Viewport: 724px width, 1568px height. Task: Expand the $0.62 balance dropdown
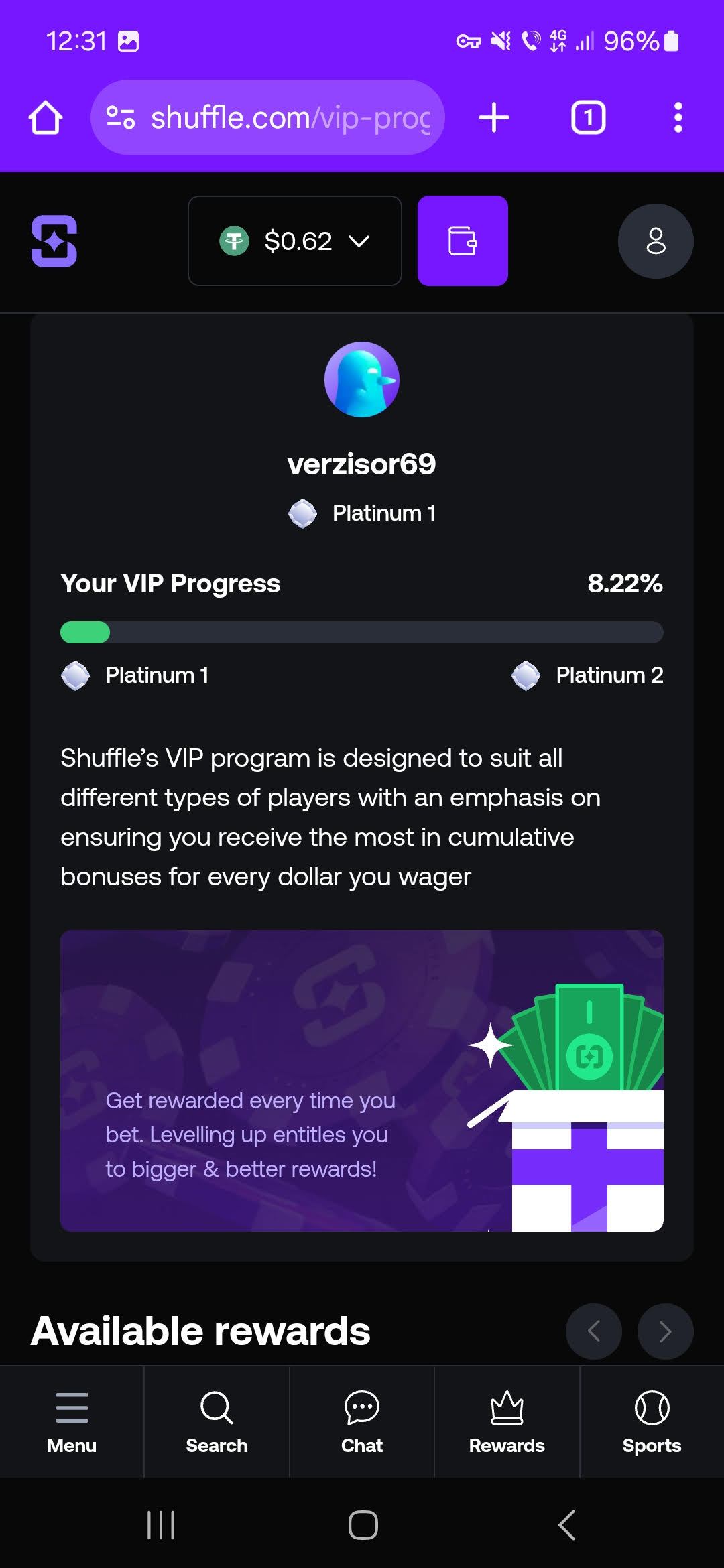tap(295, 241)
